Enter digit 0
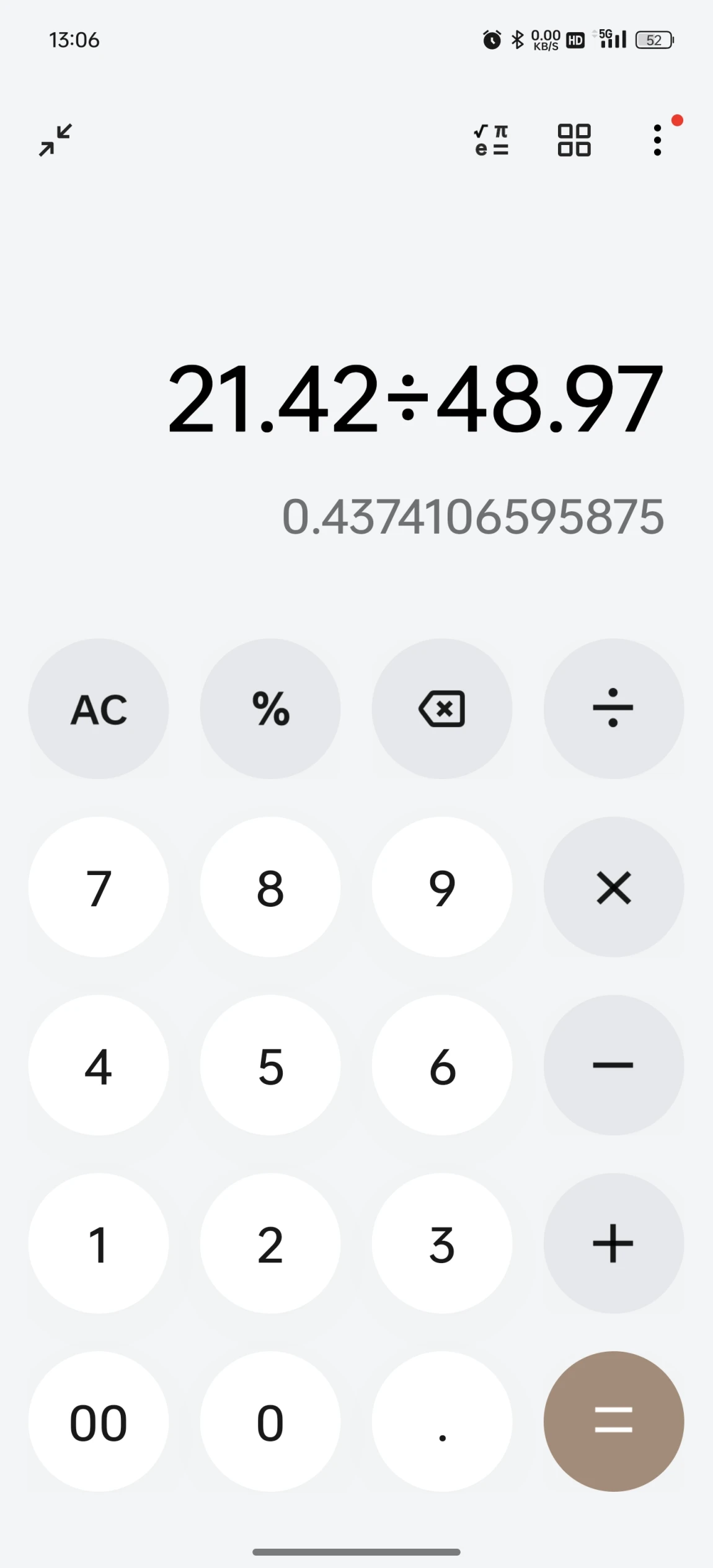This screenshot has height=1568, width=713. tap(270, 1421)
